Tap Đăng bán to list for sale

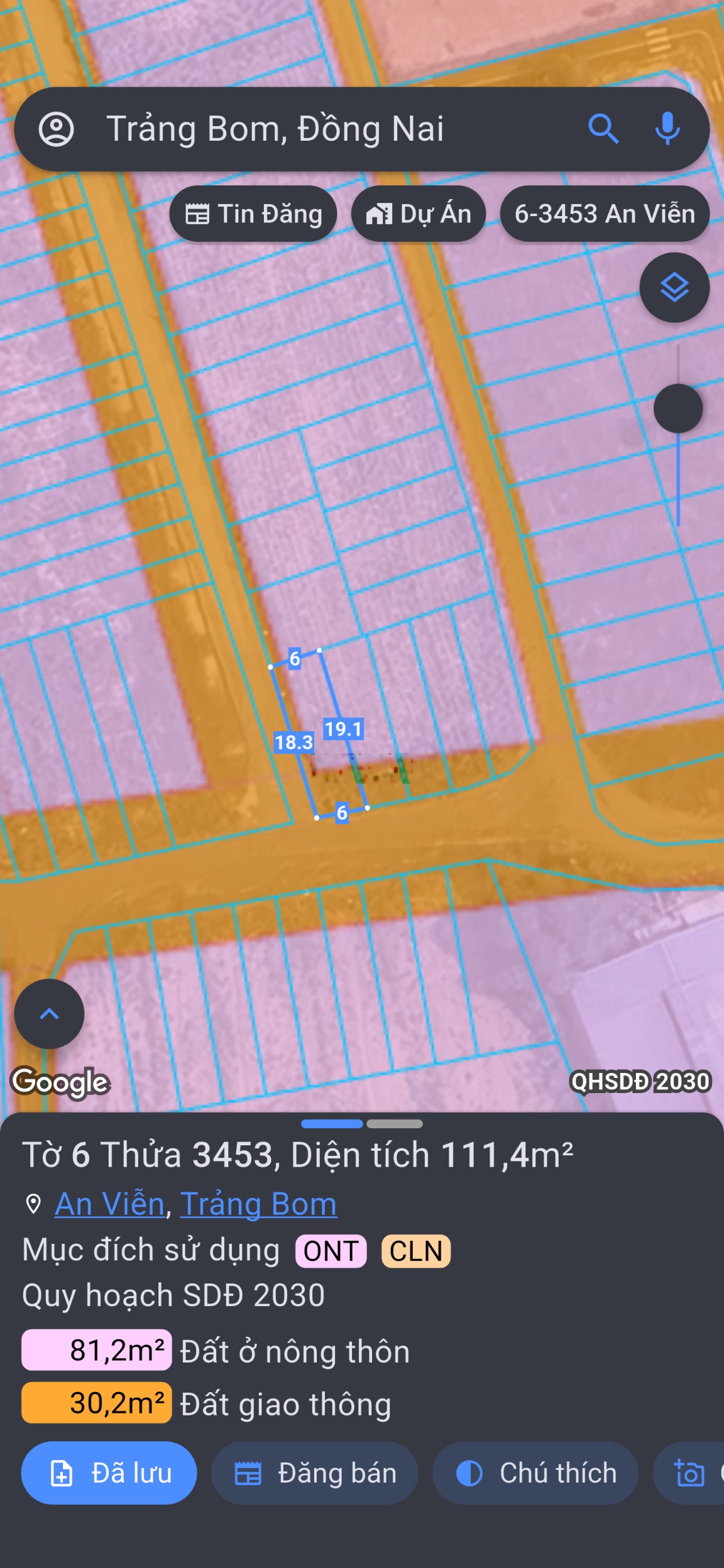coord(315,1473)
